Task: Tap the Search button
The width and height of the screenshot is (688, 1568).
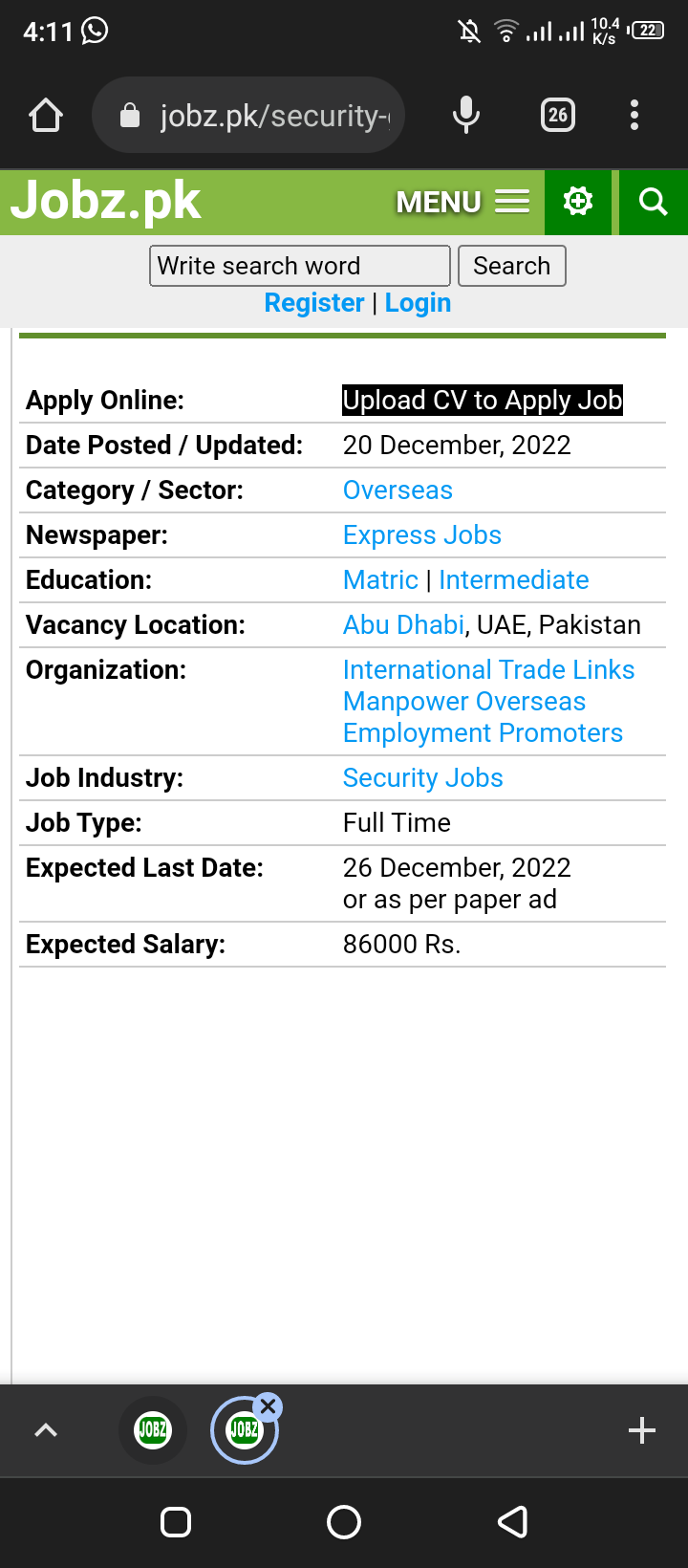Action: 512,266
